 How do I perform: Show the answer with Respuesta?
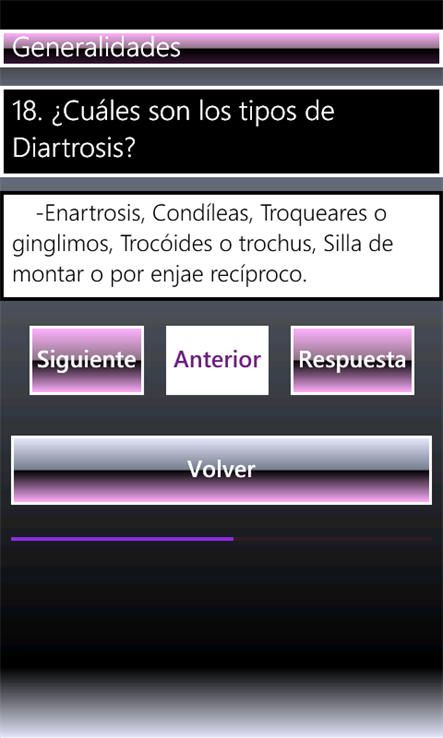coord(353,360)
